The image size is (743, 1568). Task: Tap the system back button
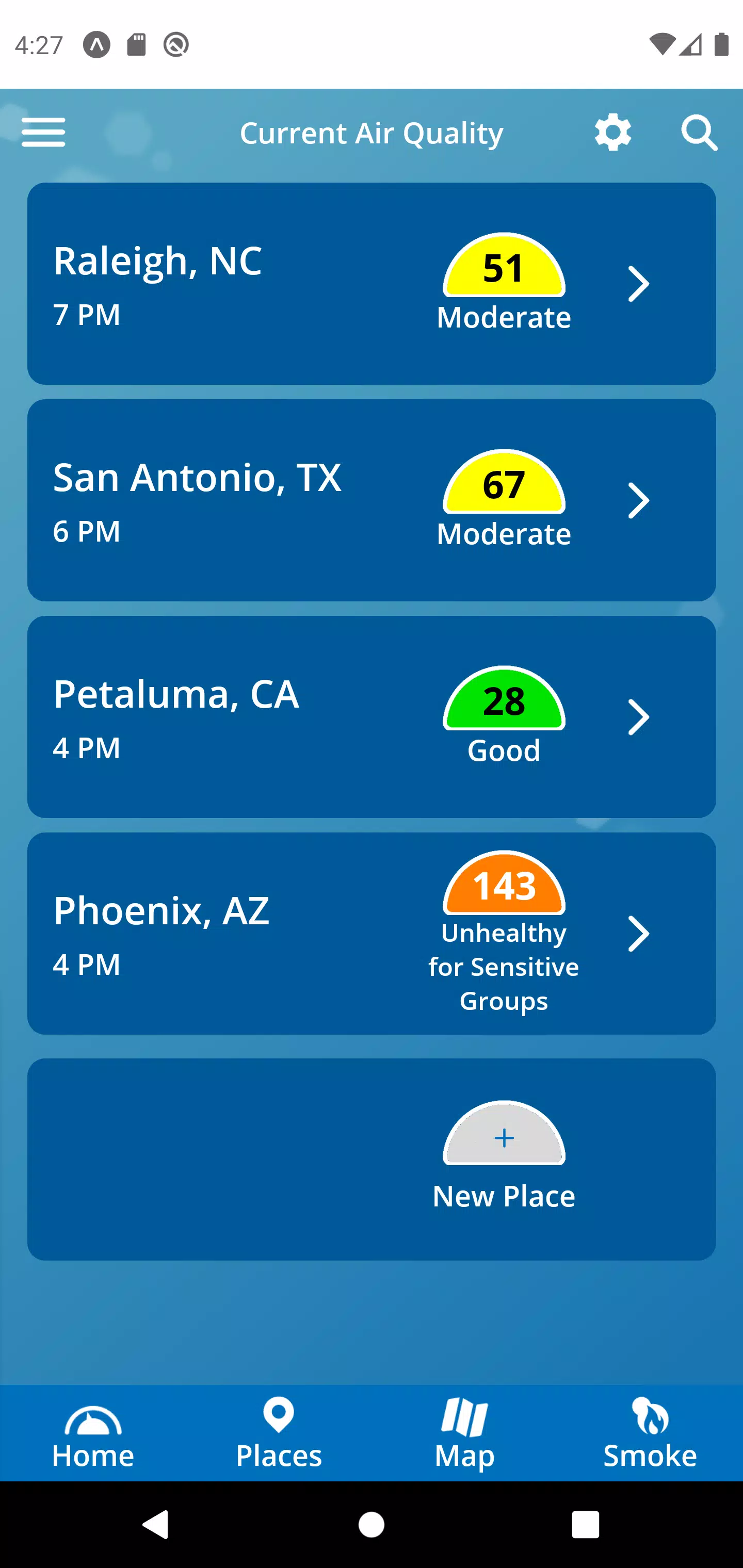point(156,1525)
